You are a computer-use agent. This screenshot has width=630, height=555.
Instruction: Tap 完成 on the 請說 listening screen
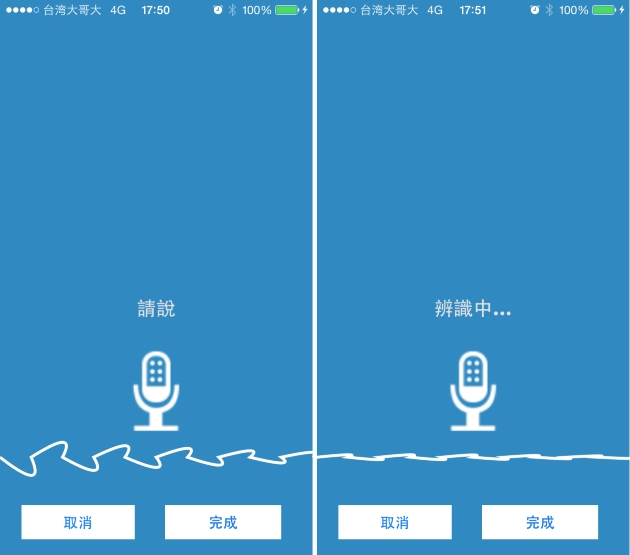223,522
